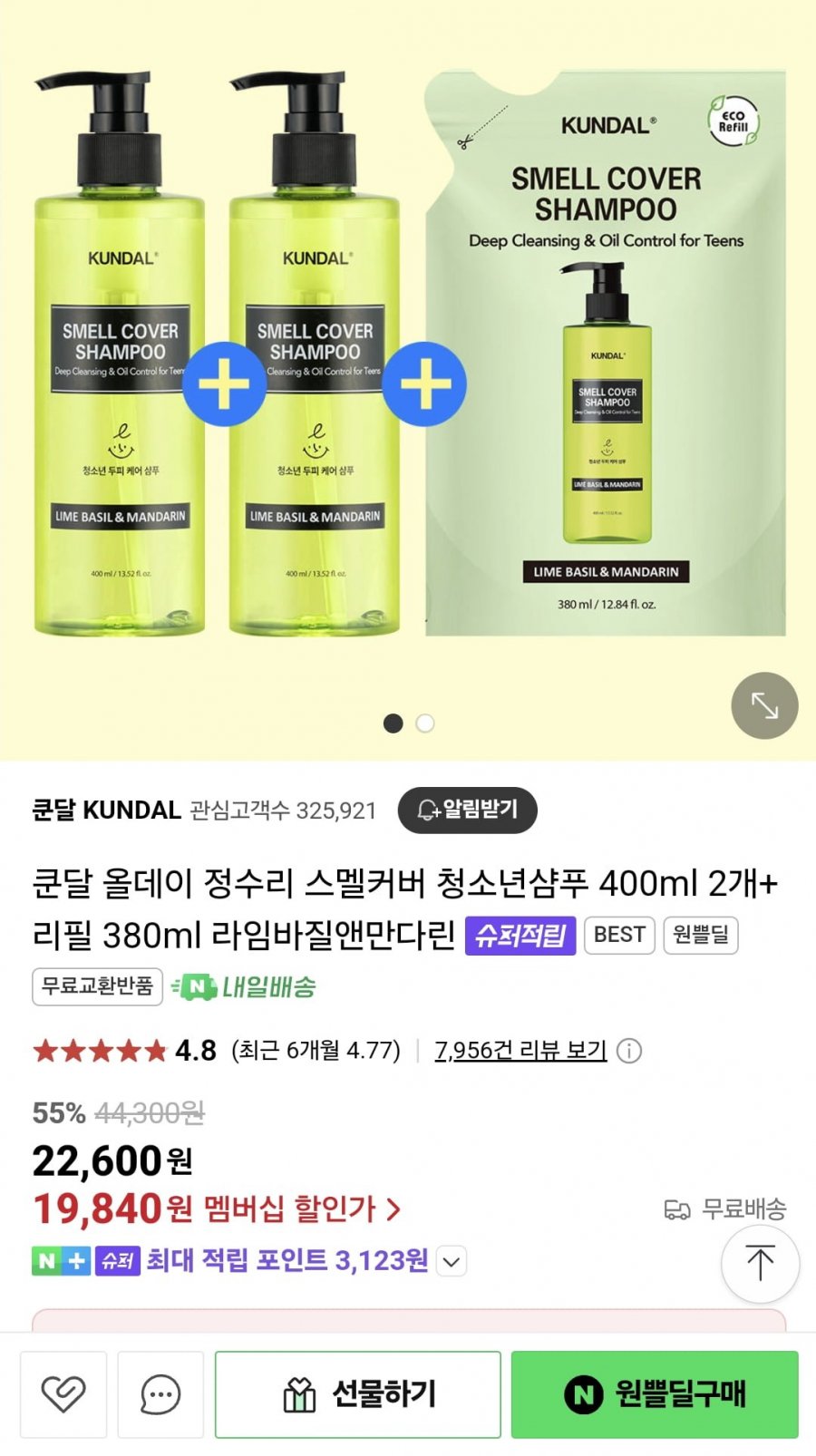816x1456 pixels.
Task: Open 멤버십 할인가 details
Action: pyautogui.click(x=299, y=1208)
